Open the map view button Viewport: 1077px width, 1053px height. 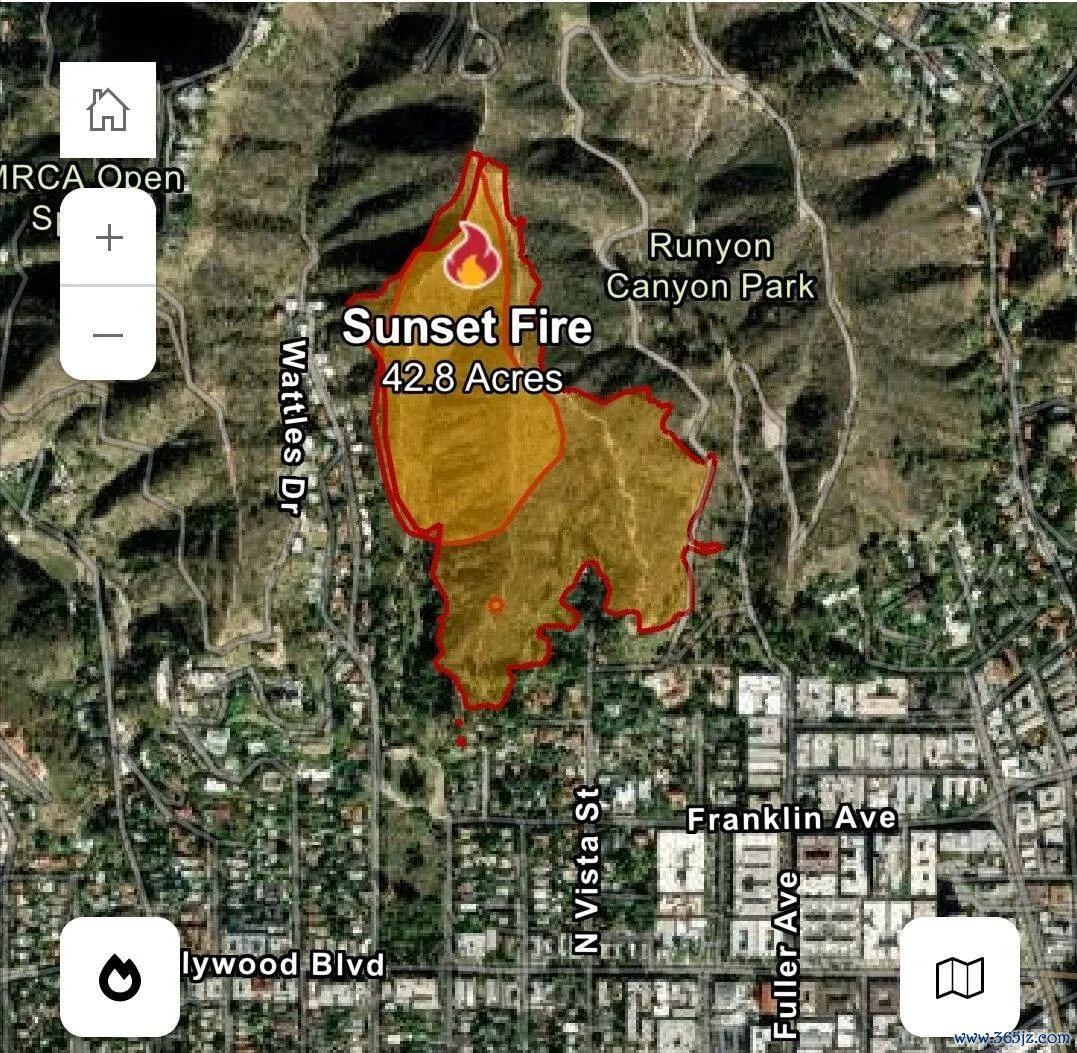click(x=959, y=977)
